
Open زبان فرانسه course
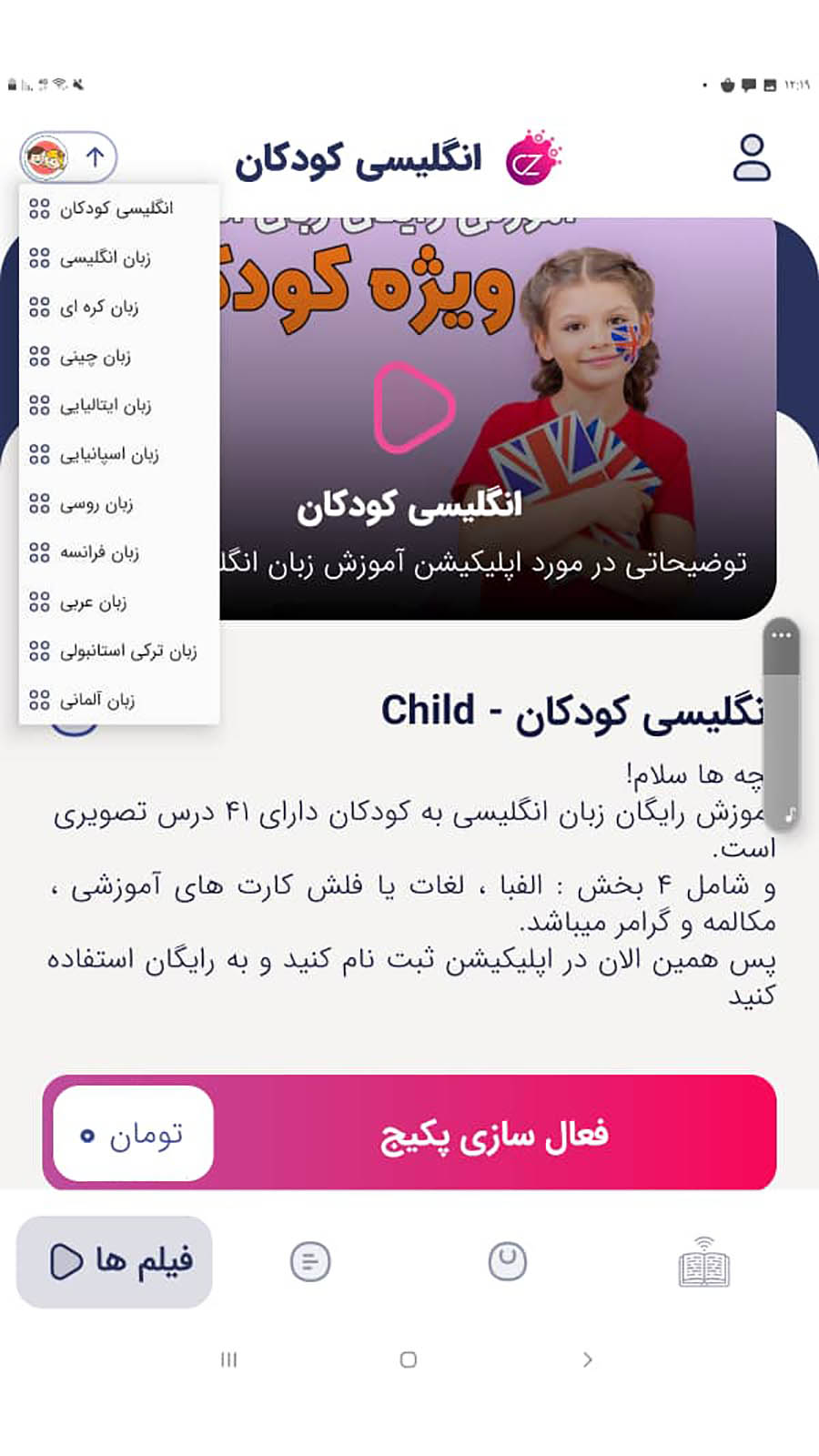pyautogui.click(x=119, y=552)
